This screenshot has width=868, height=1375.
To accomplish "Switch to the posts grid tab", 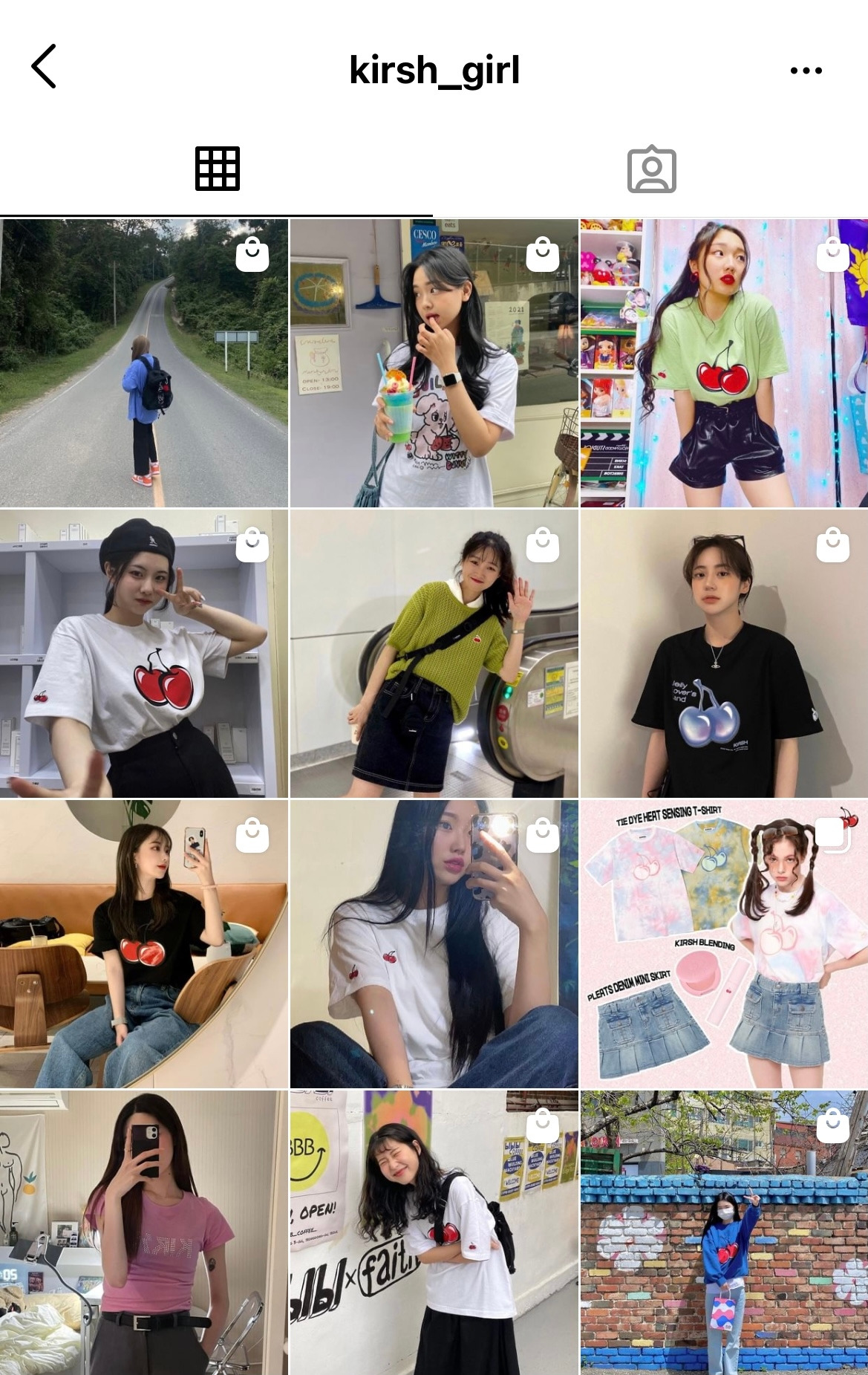I will click(x=217, y=169).
